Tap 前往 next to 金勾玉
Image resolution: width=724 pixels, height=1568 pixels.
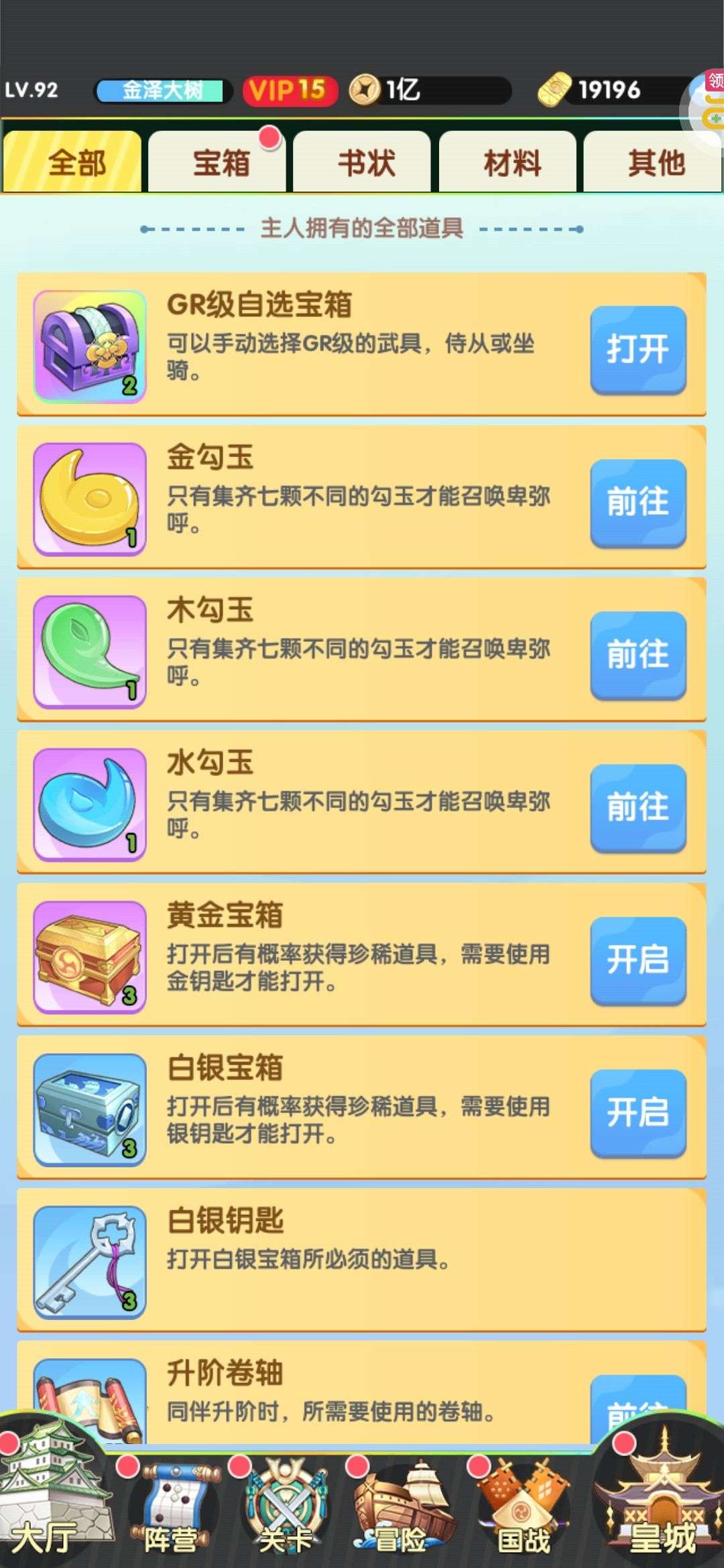[x=638, y=502]
